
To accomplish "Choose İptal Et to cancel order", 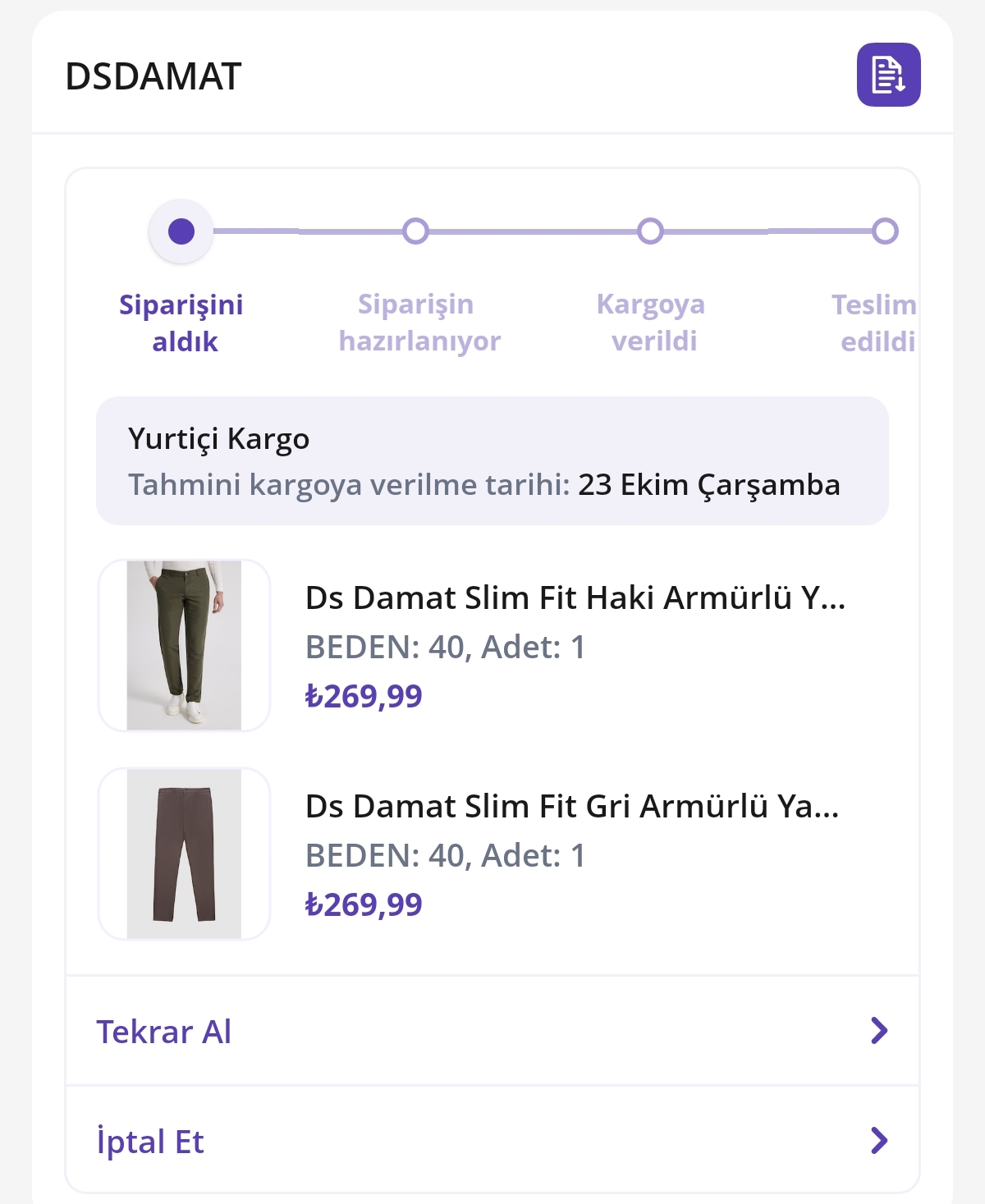I will pyautogui.click(x=492, y=1141).
